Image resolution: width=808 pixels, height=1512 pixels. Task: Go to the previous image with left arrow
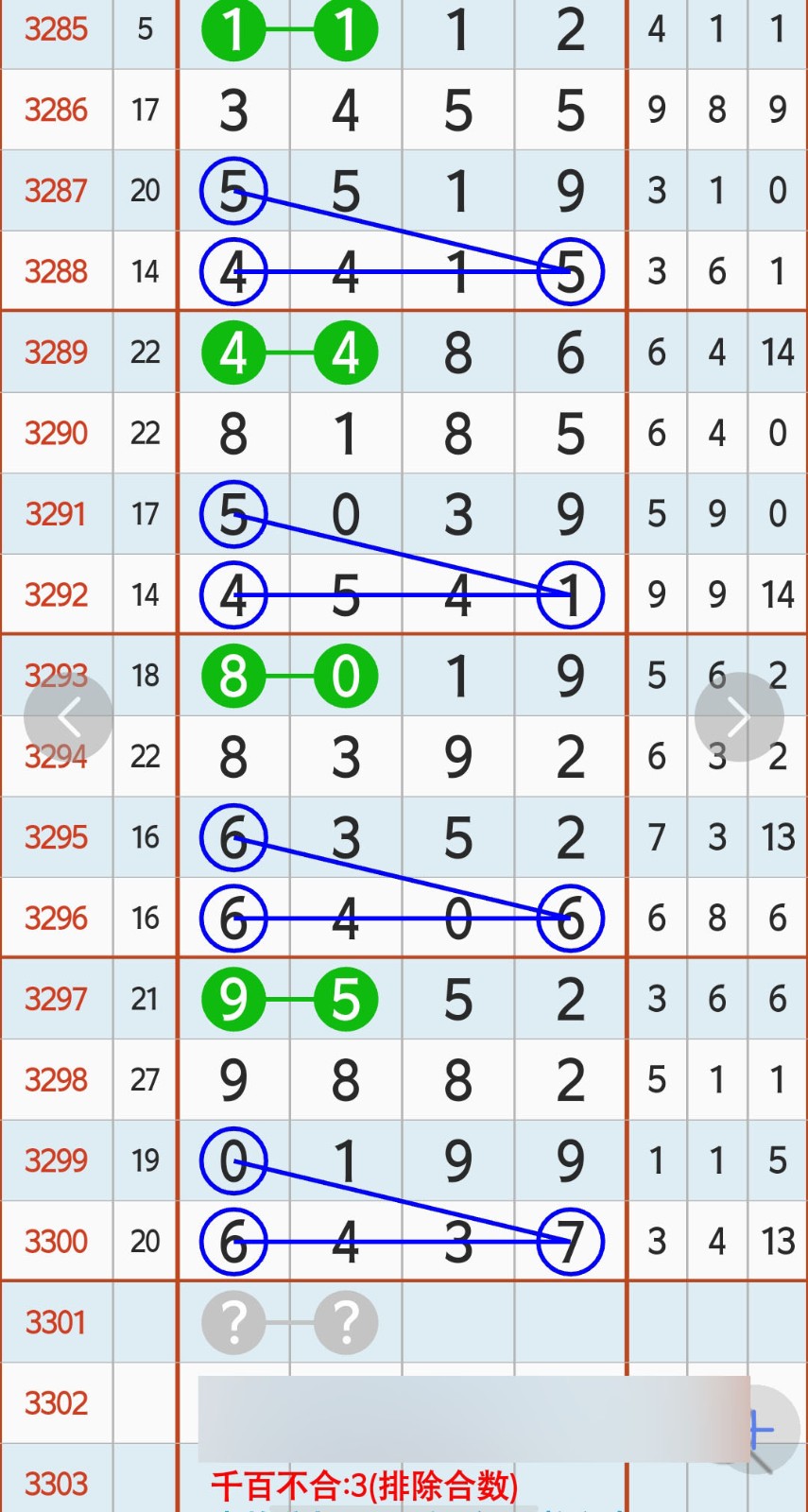(x=68, y=717)
